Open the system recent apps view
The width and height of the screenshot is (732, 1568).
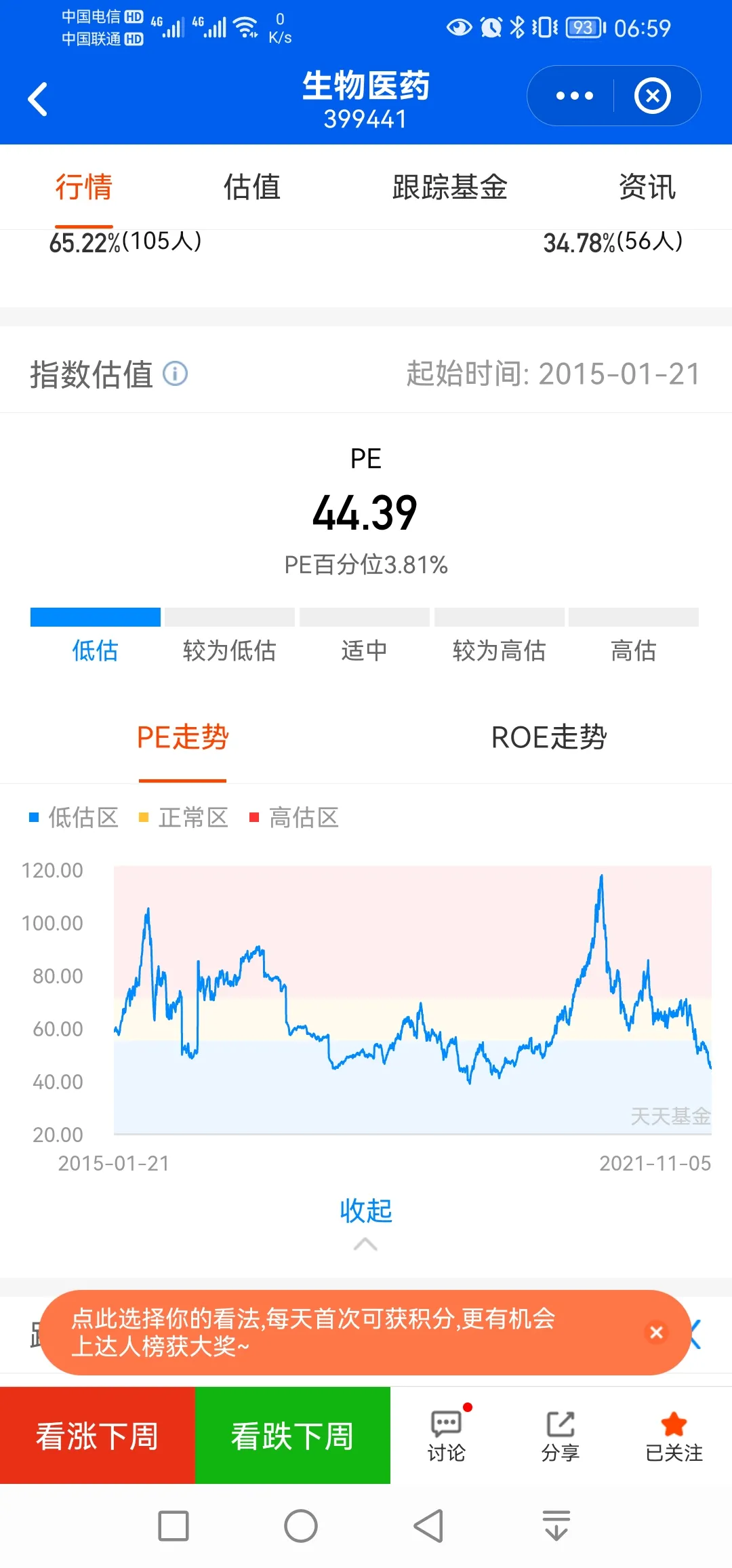(x=174, y=1527)
